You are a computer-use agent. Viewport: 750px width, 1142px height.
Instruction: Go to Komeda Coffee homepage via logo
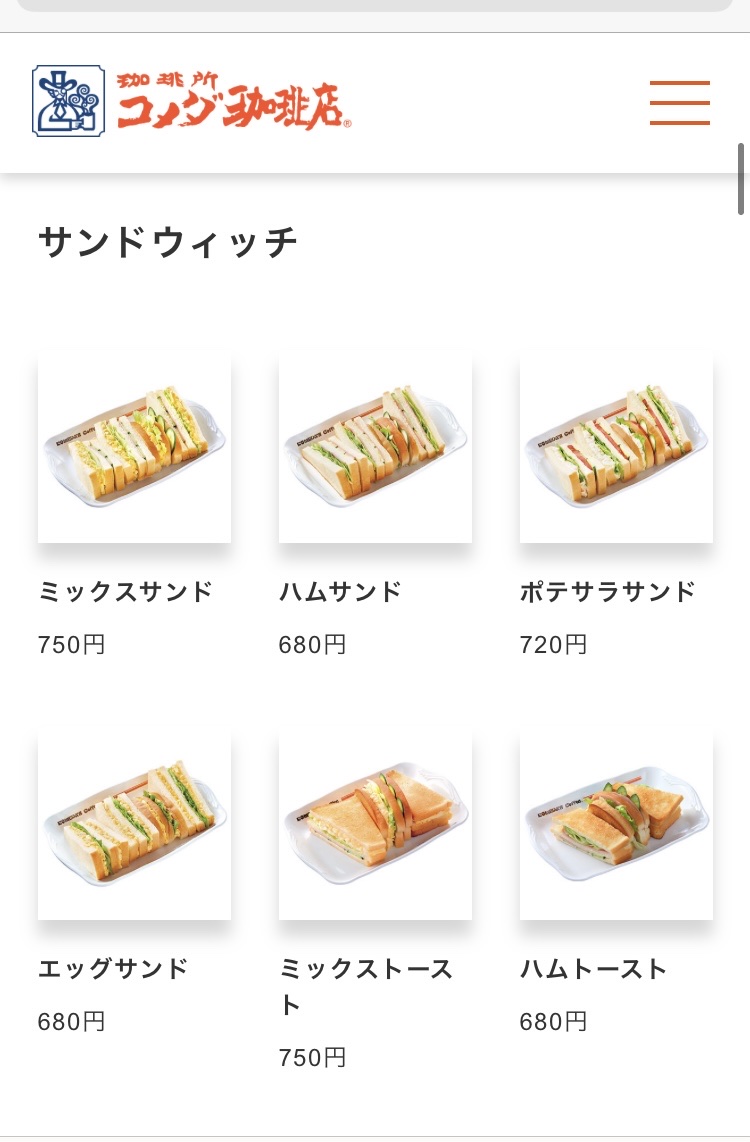192,101
